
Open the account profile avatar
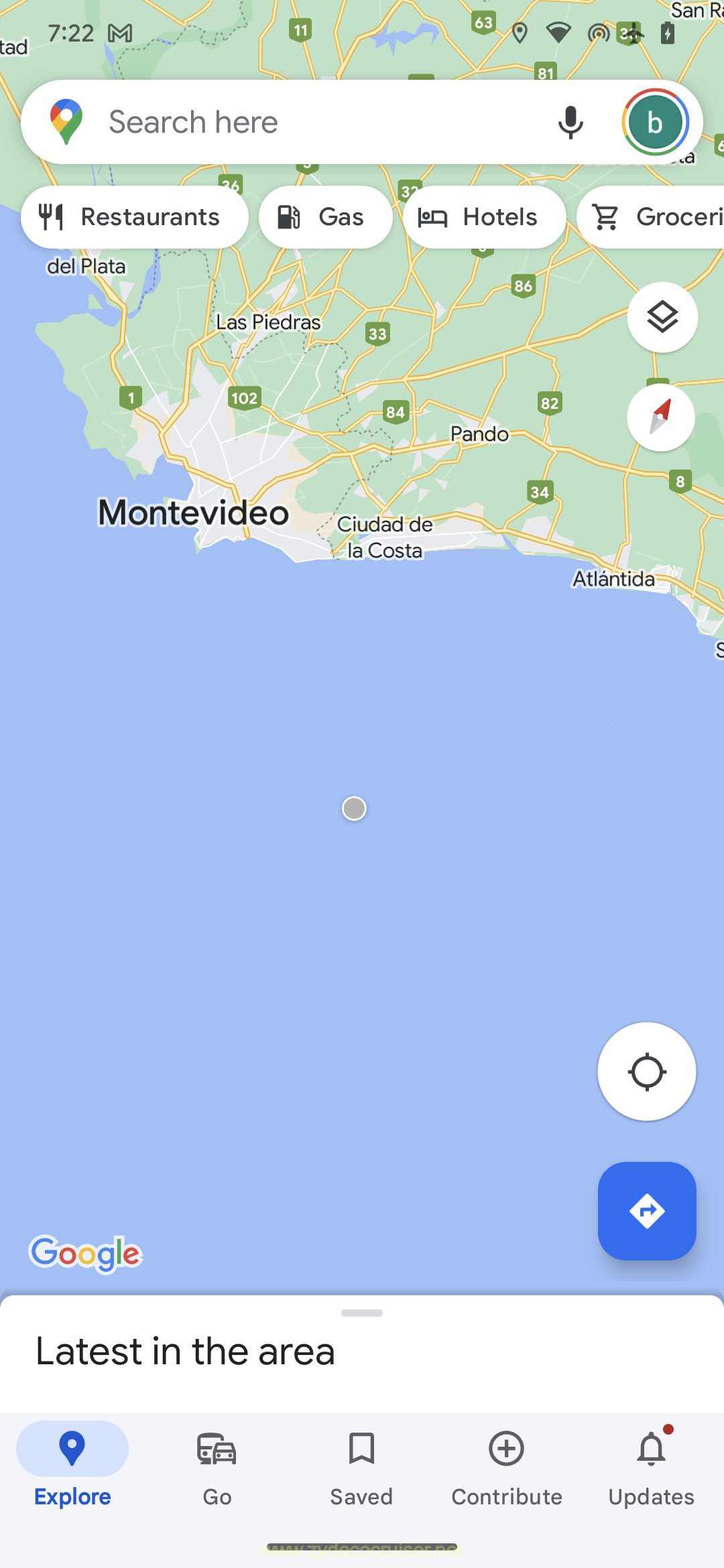(x=655, y=122)
